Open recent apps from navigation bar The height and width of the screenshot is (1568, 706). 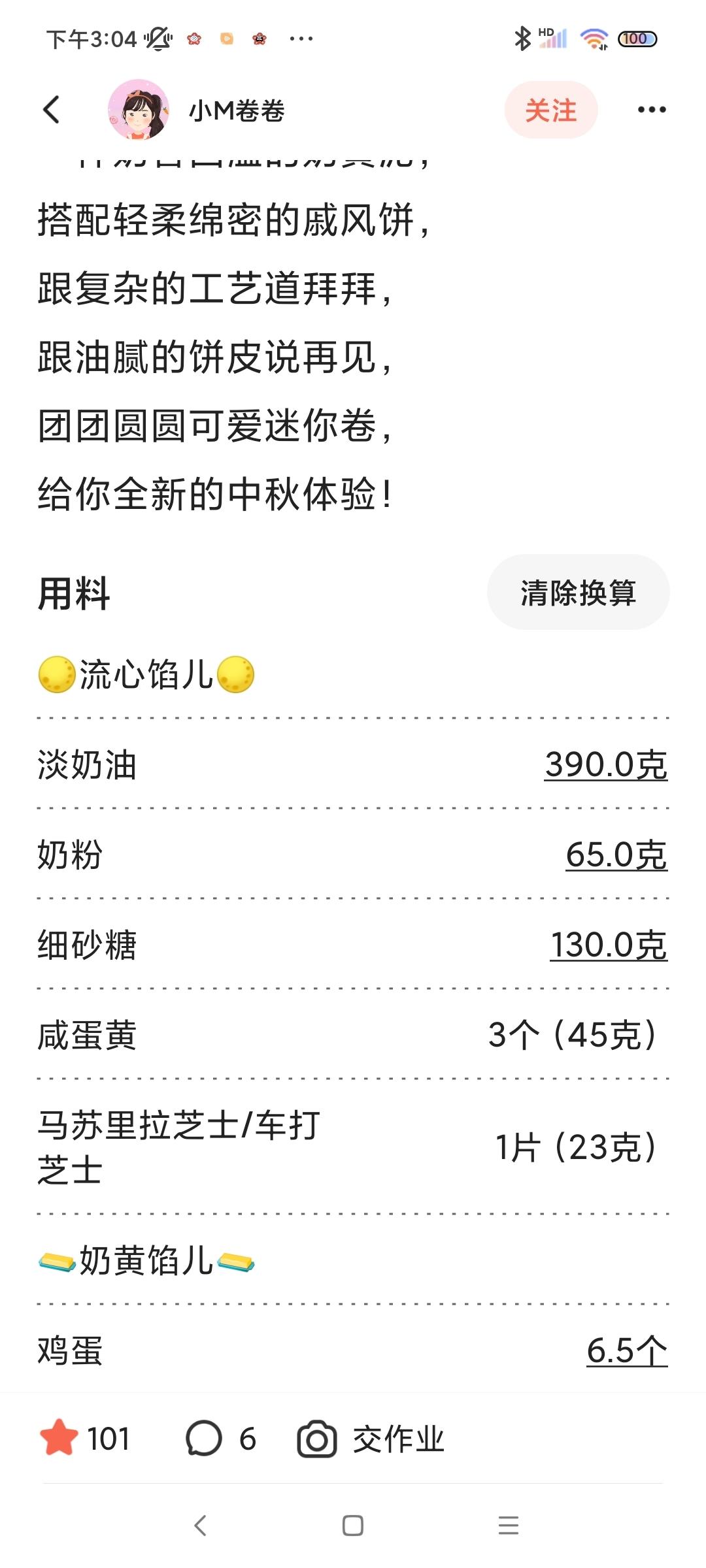(508, 1526)
